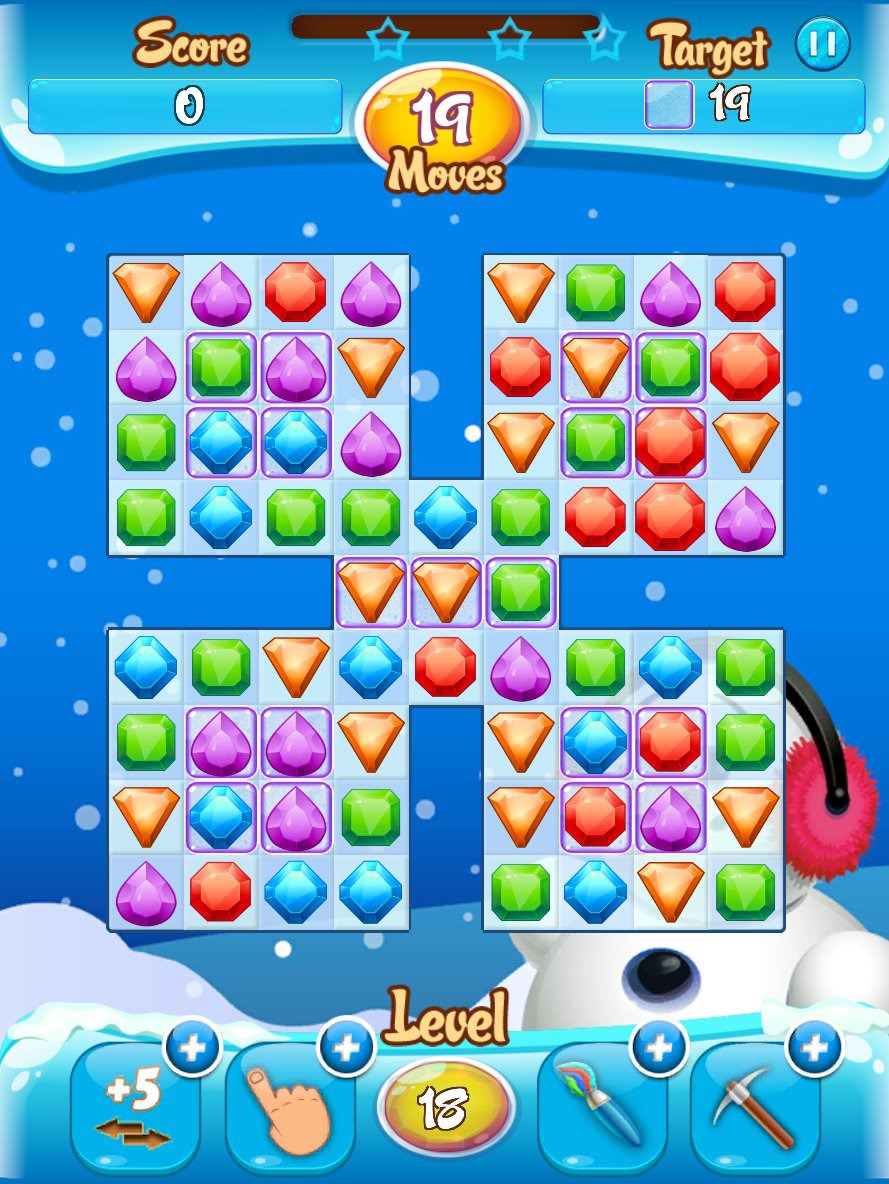Add more +5 moves boosters
889x1184 pixels.
pyautogui.click(x=192, y=1047)
